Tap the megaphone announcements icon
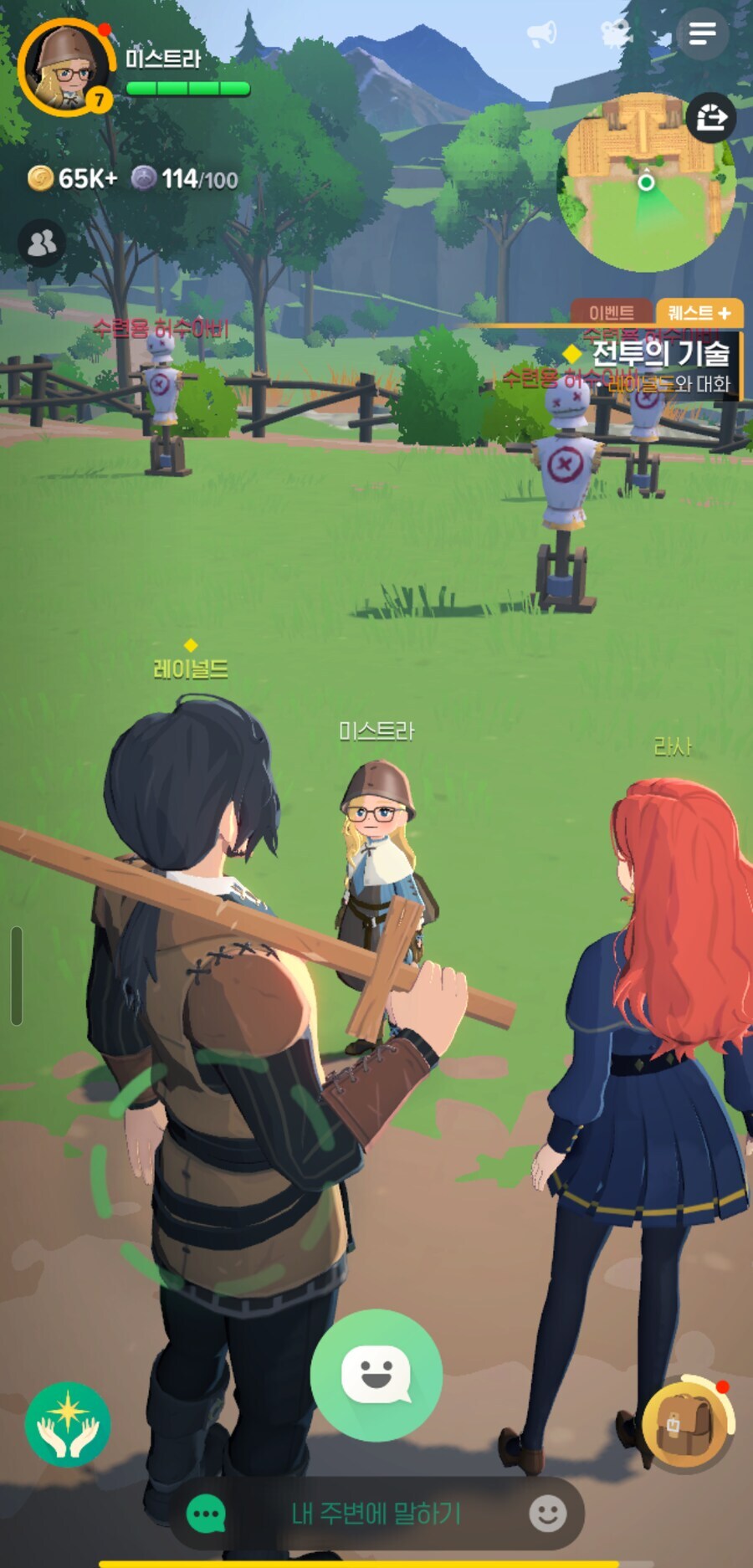This screenshot has width=753, height=1568. pos(542,33)
